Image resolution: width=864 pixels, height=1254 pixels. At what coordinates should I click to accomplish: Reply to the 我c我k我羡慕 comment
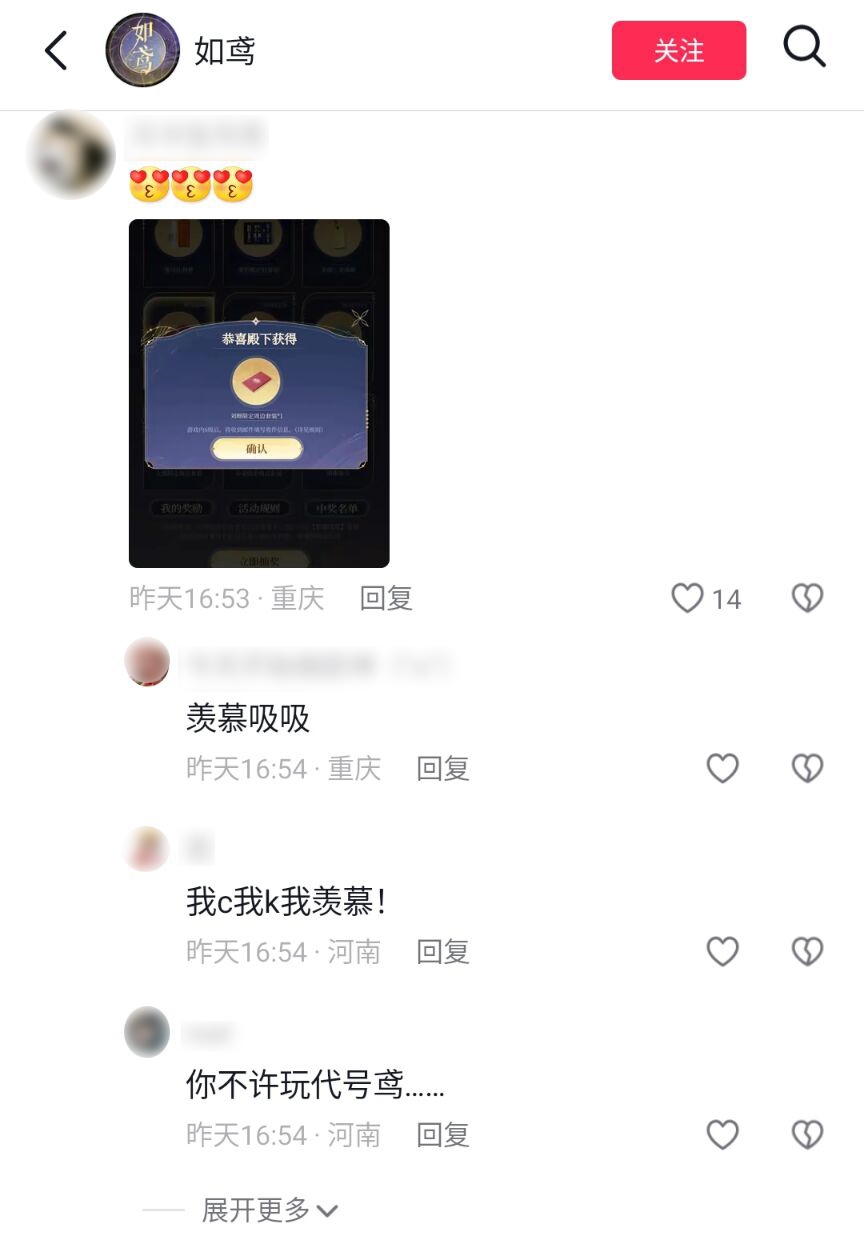[x=443, y=951]
